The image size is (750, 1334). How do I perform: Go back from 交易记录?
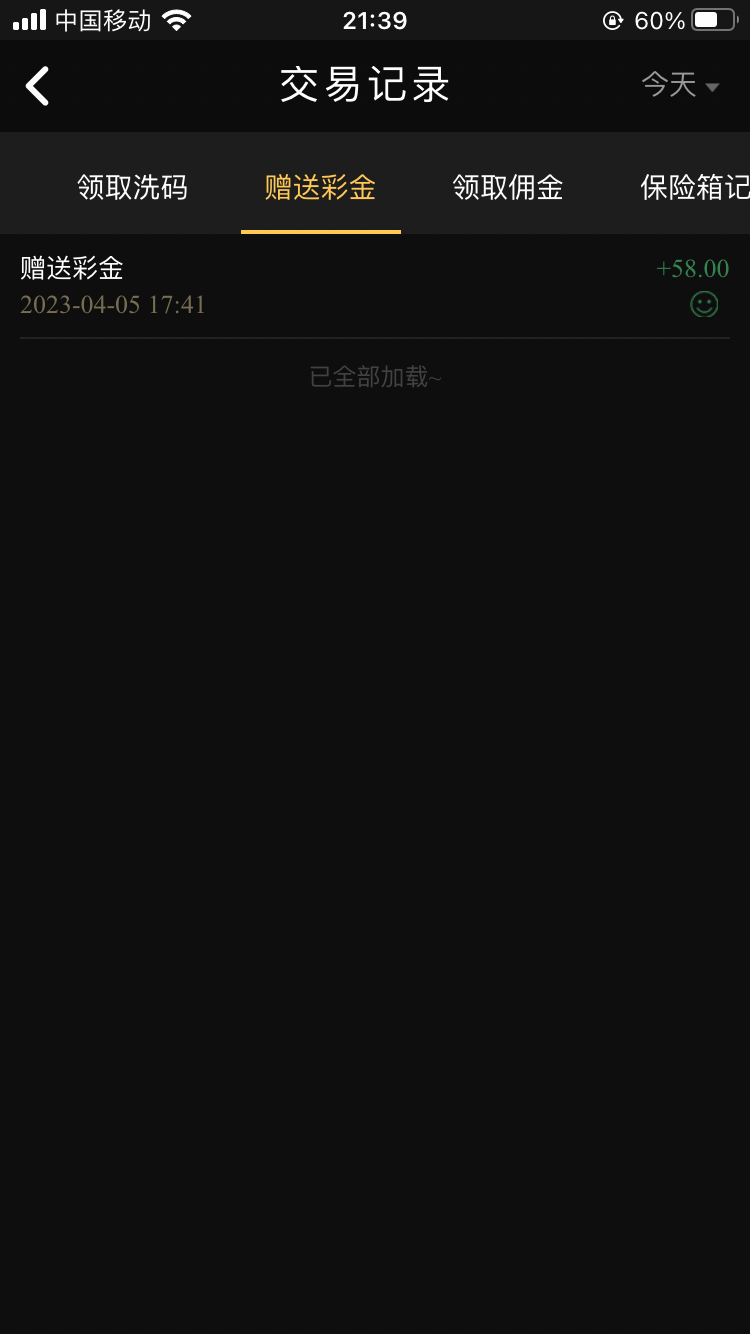tap(37, 86)
